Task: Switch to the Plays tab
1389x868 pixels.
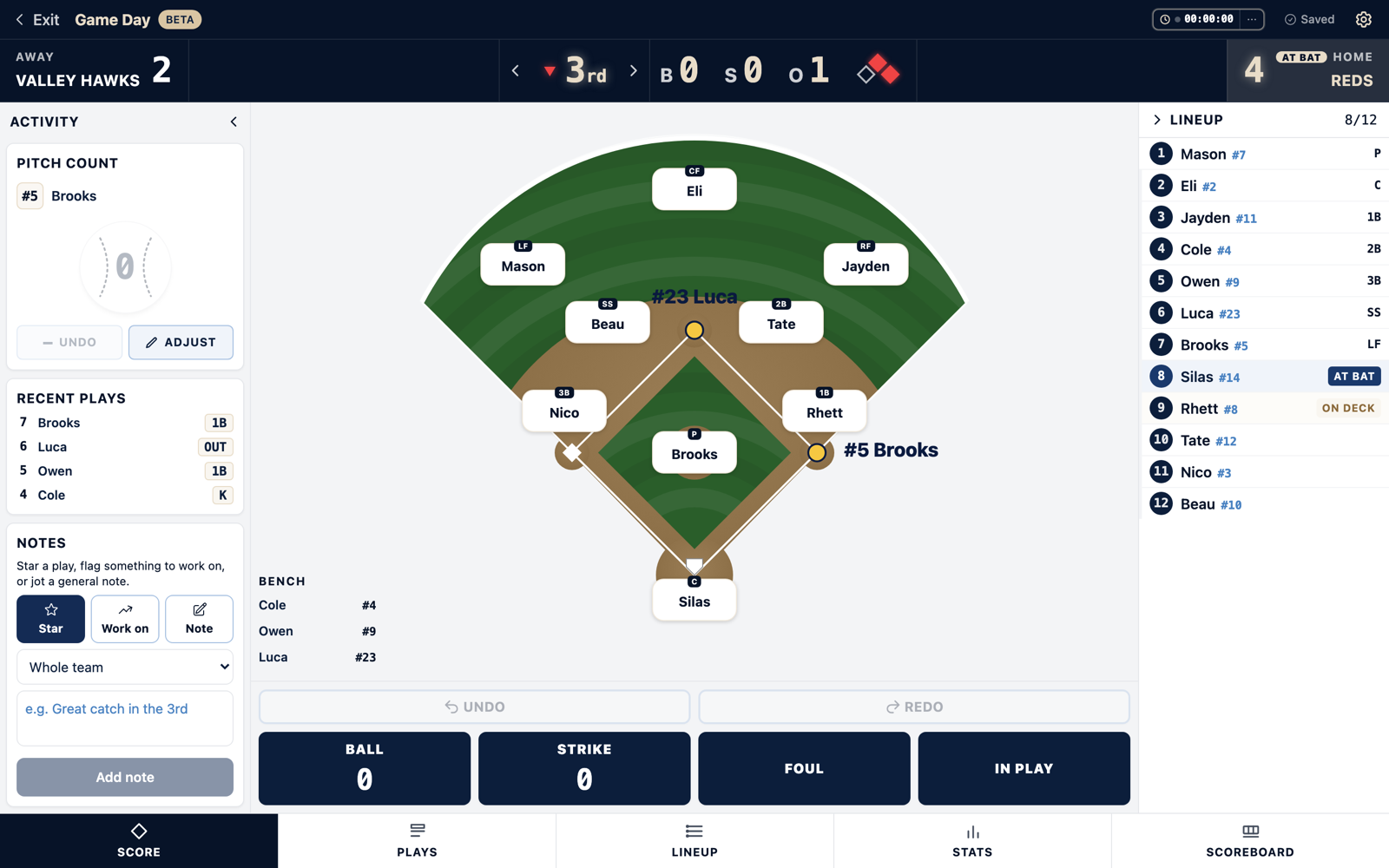Action: tap(417, 841)
